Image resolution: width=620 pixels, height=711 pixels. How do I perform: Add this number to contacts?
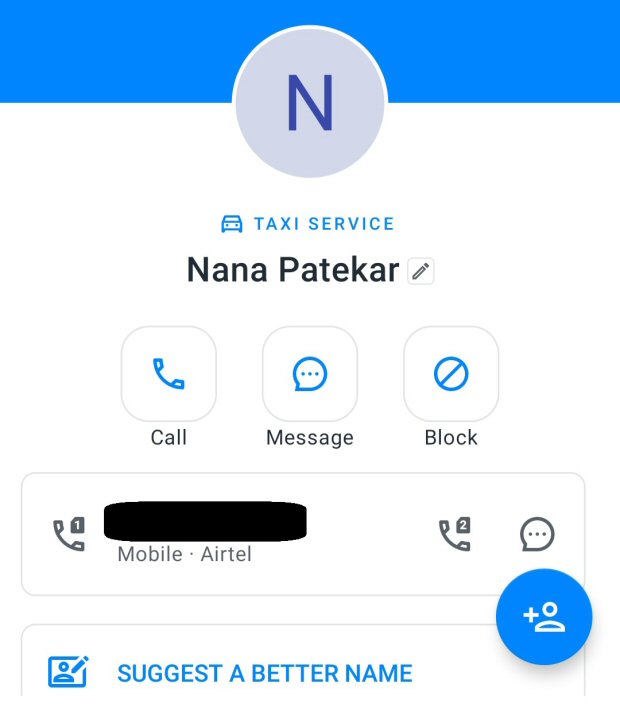point(544,617)
